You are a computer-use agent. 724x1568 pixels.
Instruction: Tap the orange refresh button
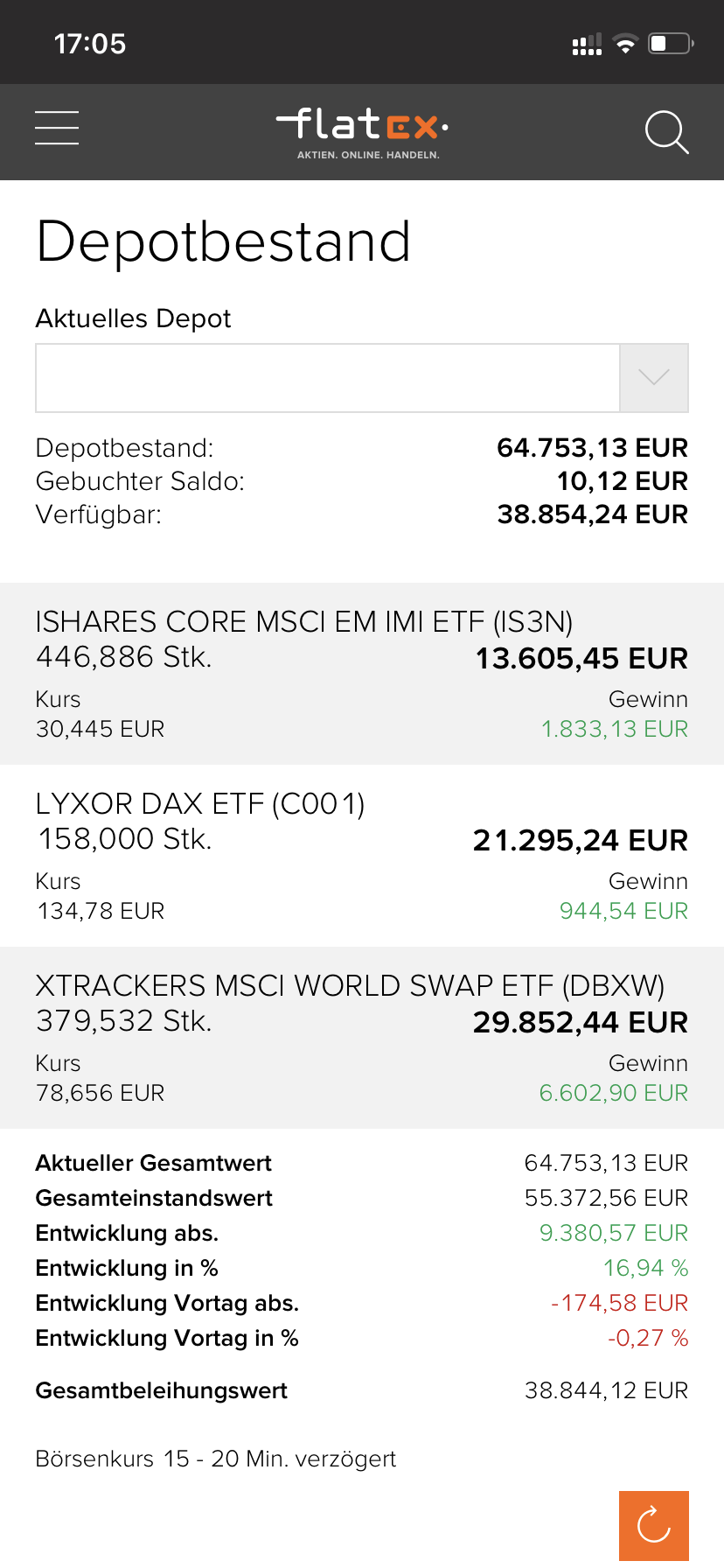pos(654,1526)
